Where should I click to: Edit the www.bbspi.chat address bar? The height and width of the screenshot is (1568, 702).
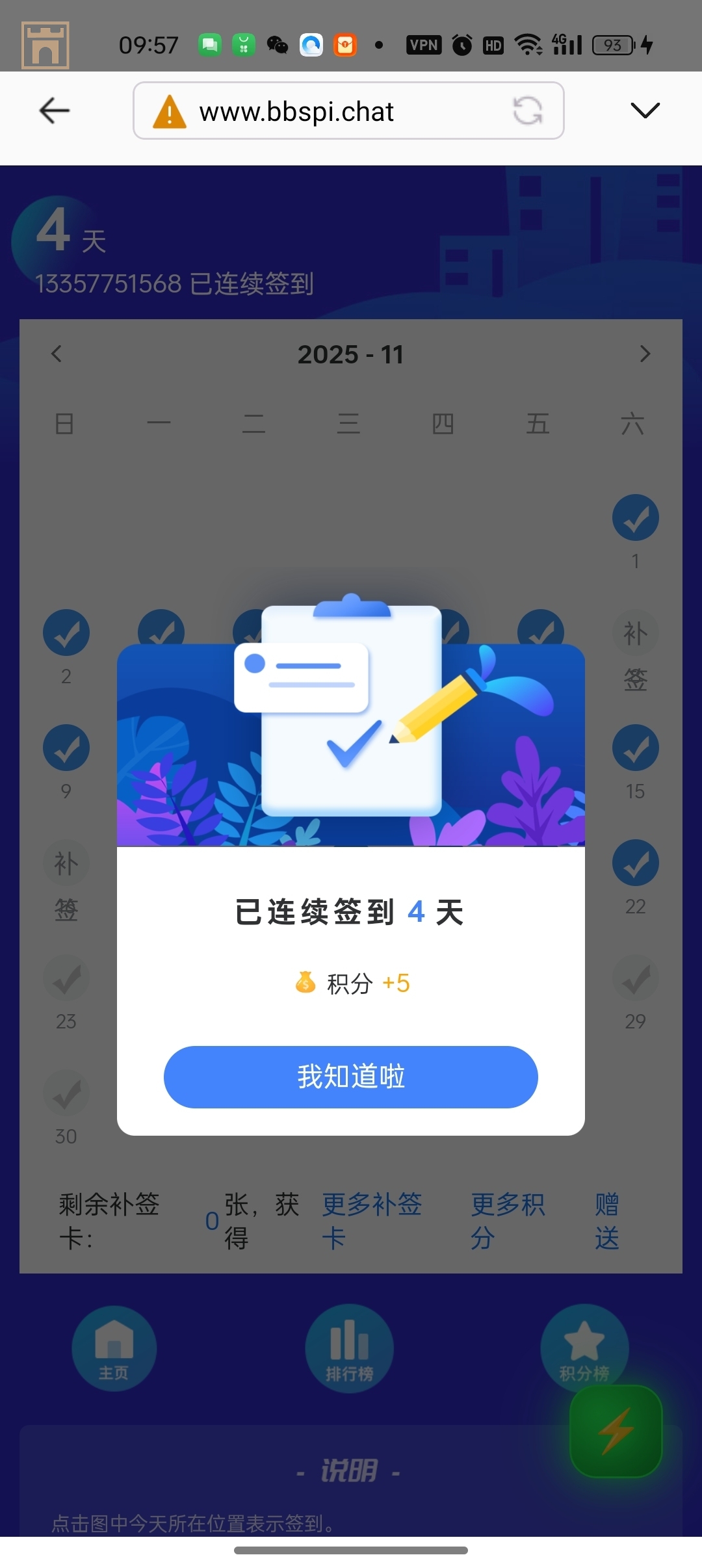pos(325,112)
